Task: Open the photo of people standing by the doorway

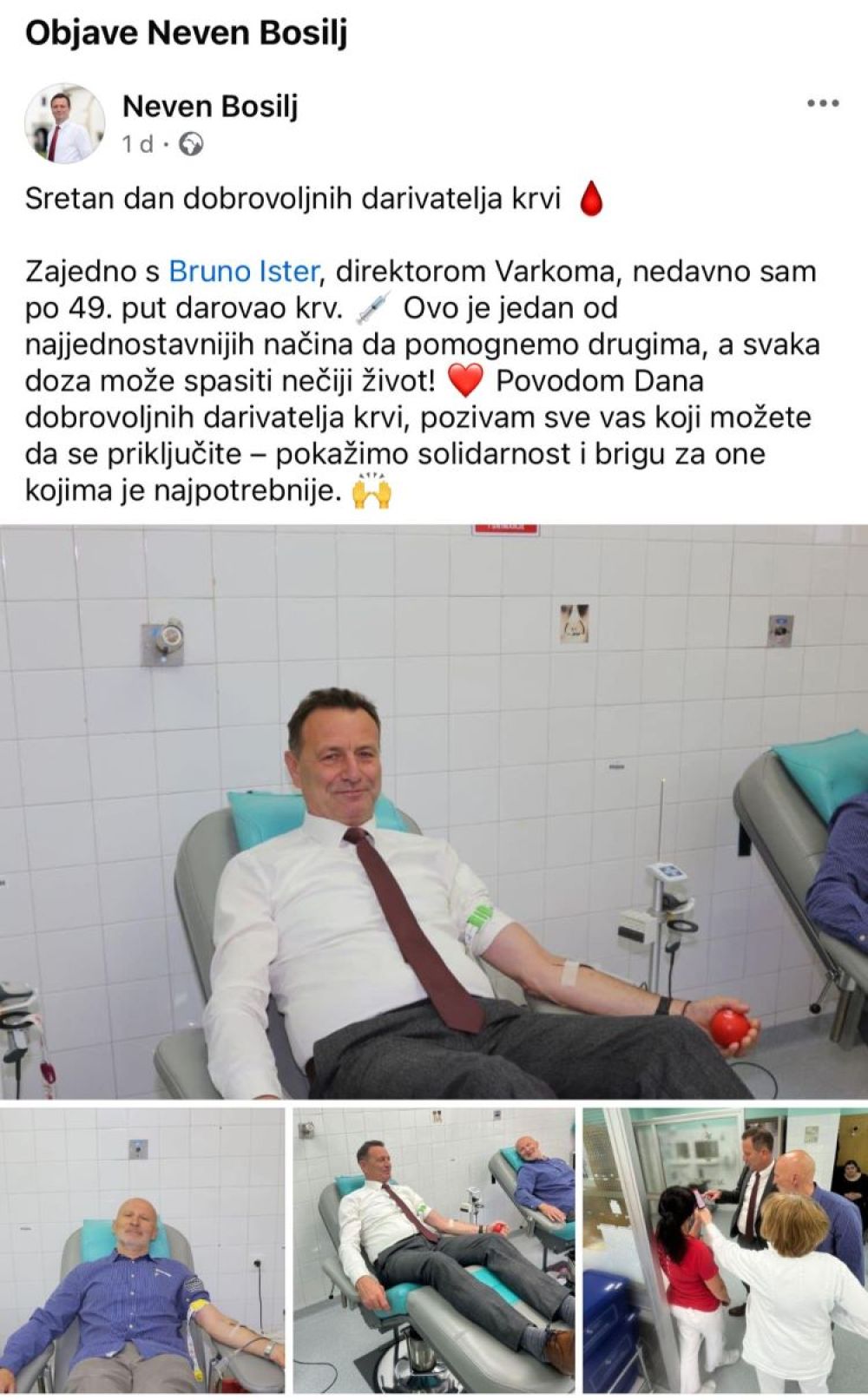Action: coord(725,1250)
